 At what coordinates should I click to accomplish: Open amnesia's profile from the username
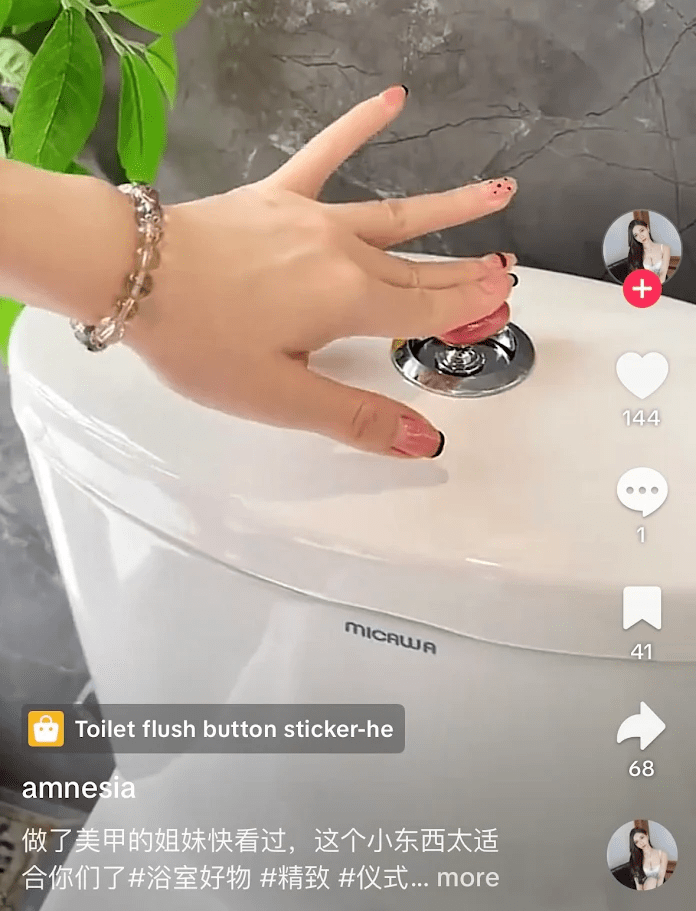coord(79,788)
